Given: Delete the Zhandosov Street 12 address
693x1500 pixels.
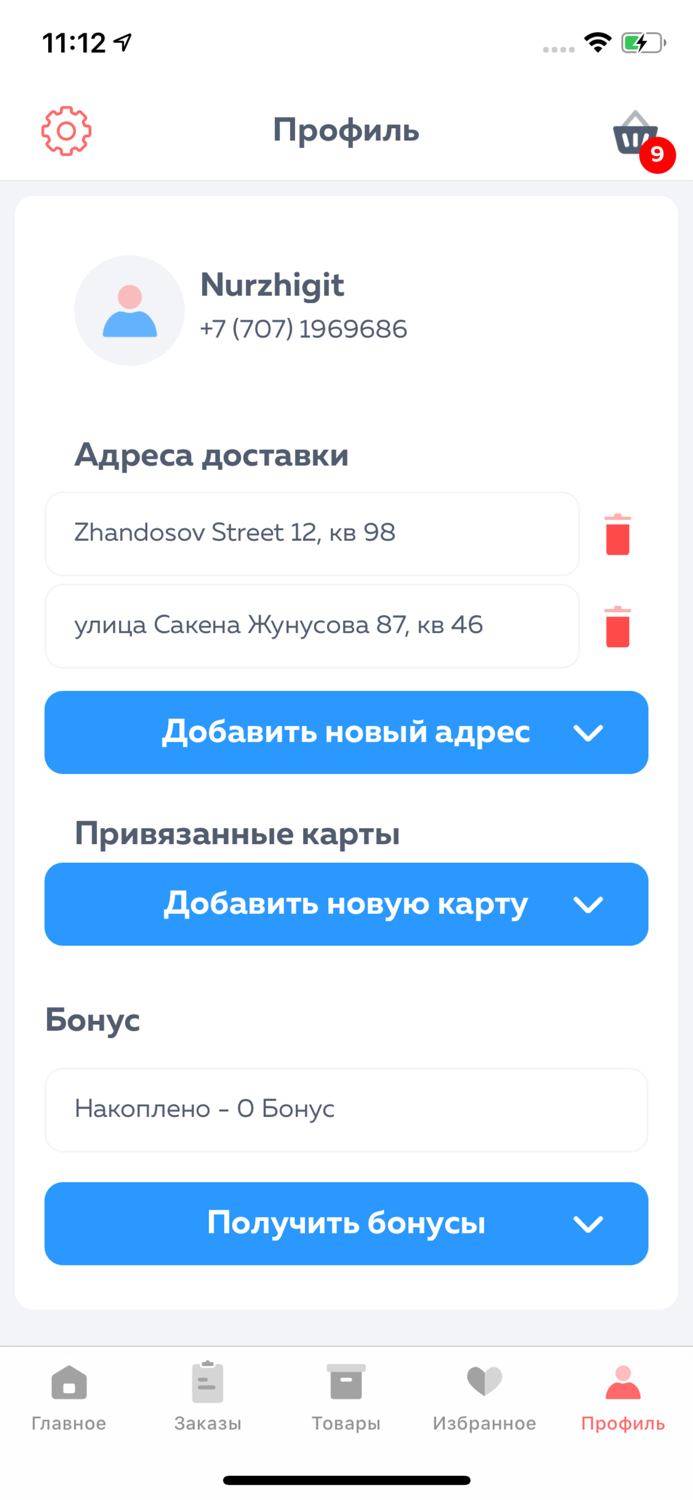Looking at the screenshot, I should tap(618, 534).
